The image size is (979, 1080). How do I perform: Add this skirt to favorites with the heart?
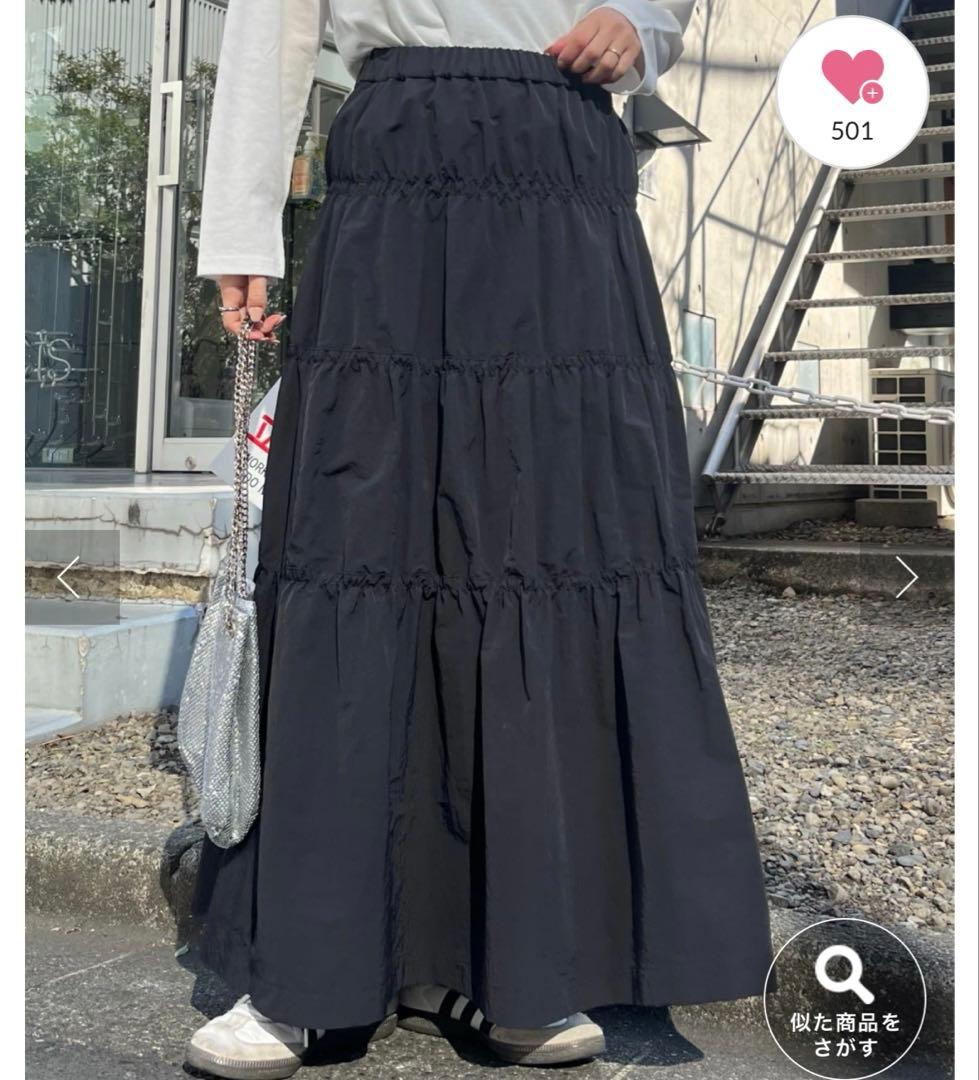[852, 80]
